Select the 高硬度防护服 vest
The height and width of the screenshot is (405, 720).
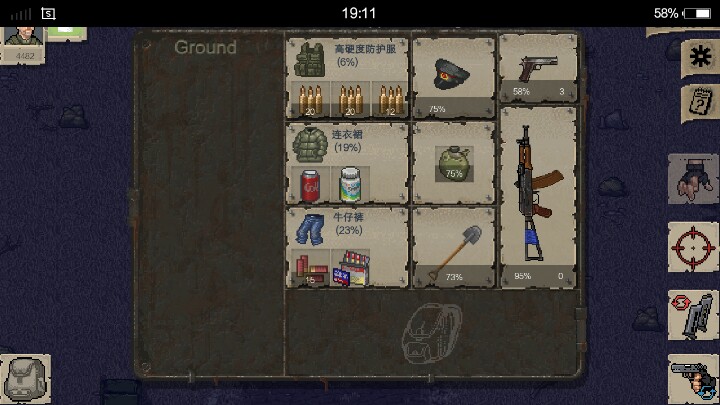tap(310, 60)
